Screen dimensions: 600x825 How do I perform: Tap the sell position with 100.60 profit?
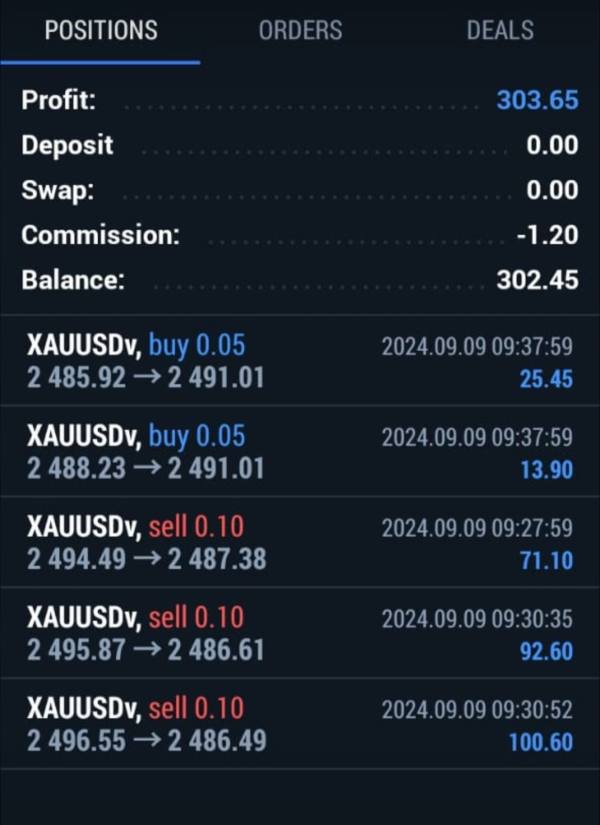(300, 724)
